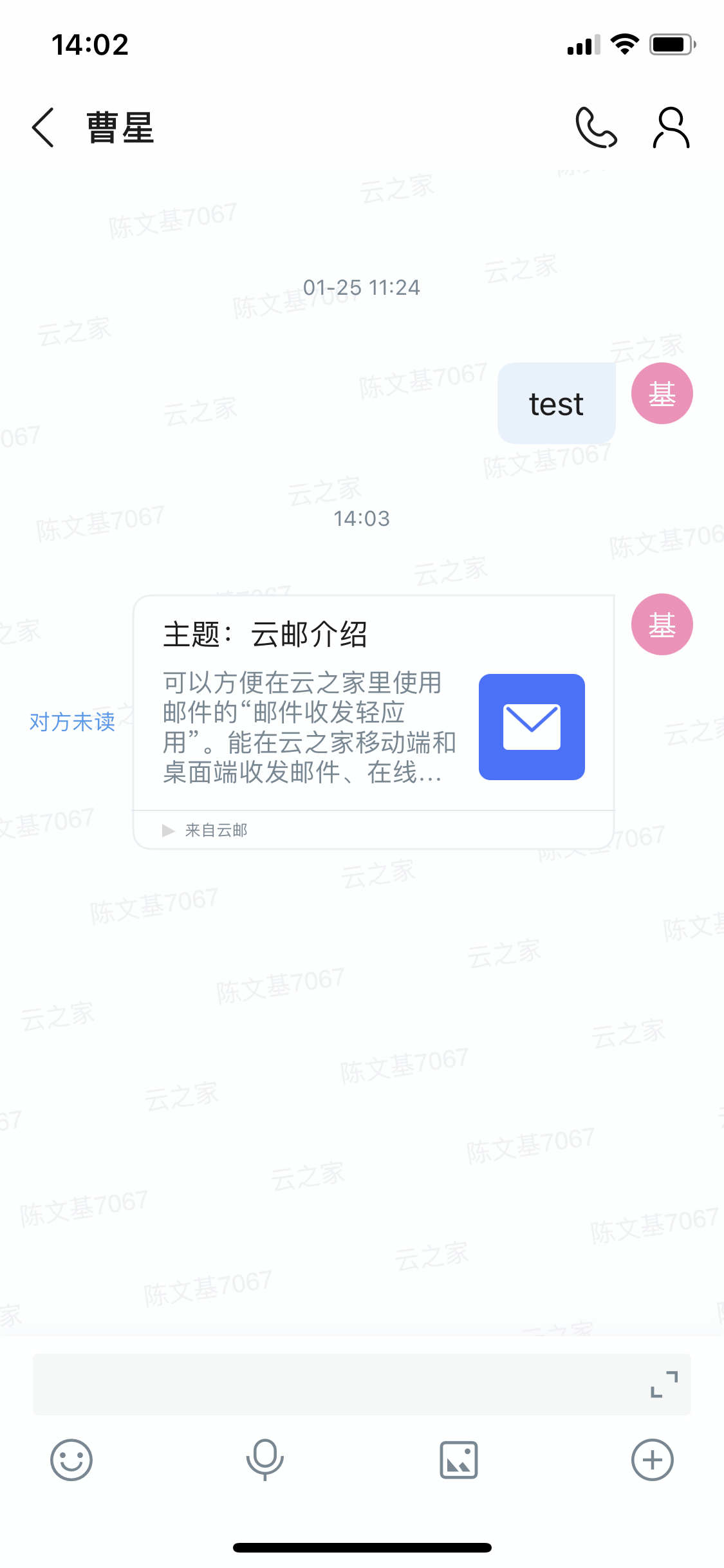Go back from the 曹星 chat
The width and height of the screenshot is (724, 1568).
(42, 127)
